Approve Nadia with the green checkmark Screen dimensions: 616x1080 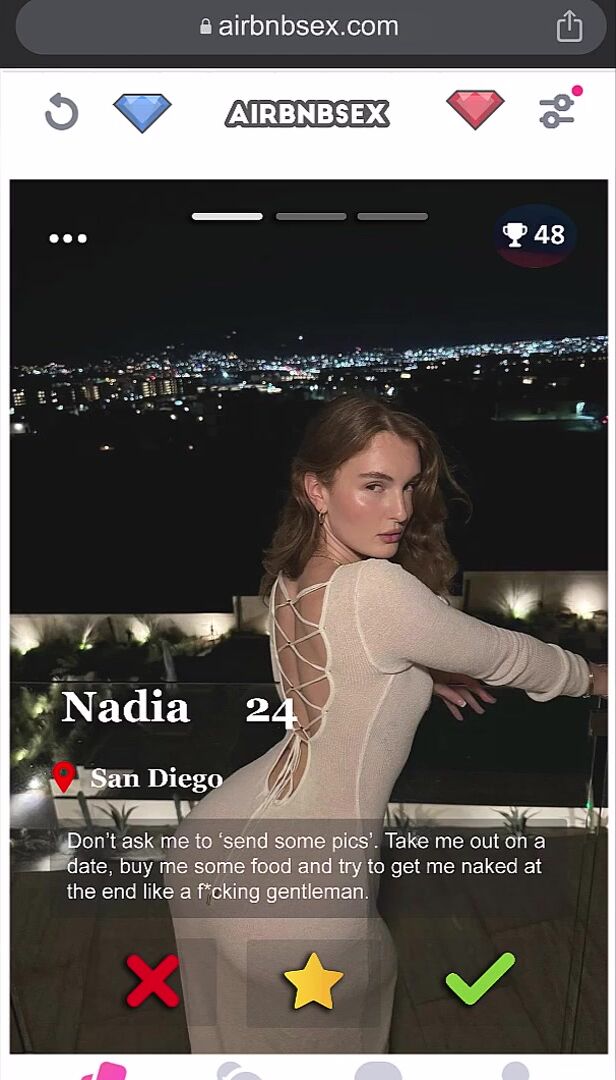480,979
